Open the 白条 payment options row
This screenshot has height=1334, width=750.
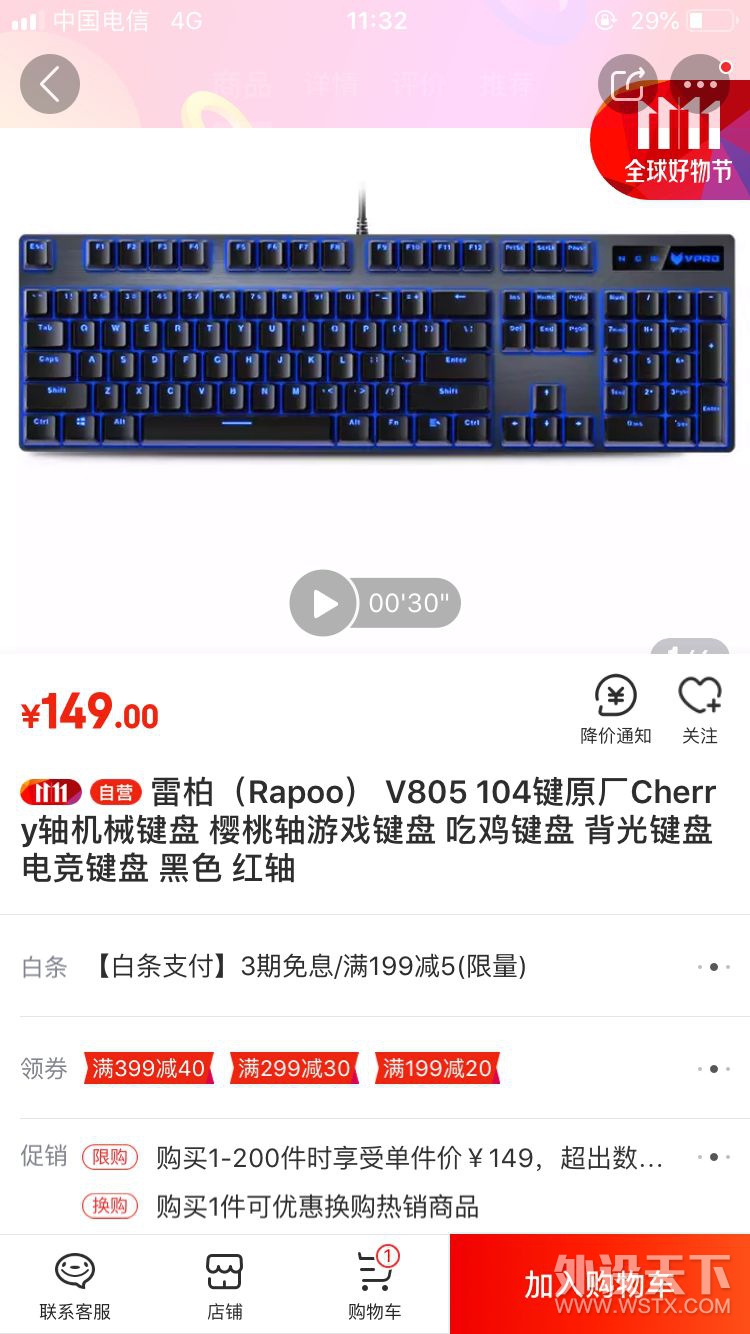pyautogui.click(x=375, y=966)
